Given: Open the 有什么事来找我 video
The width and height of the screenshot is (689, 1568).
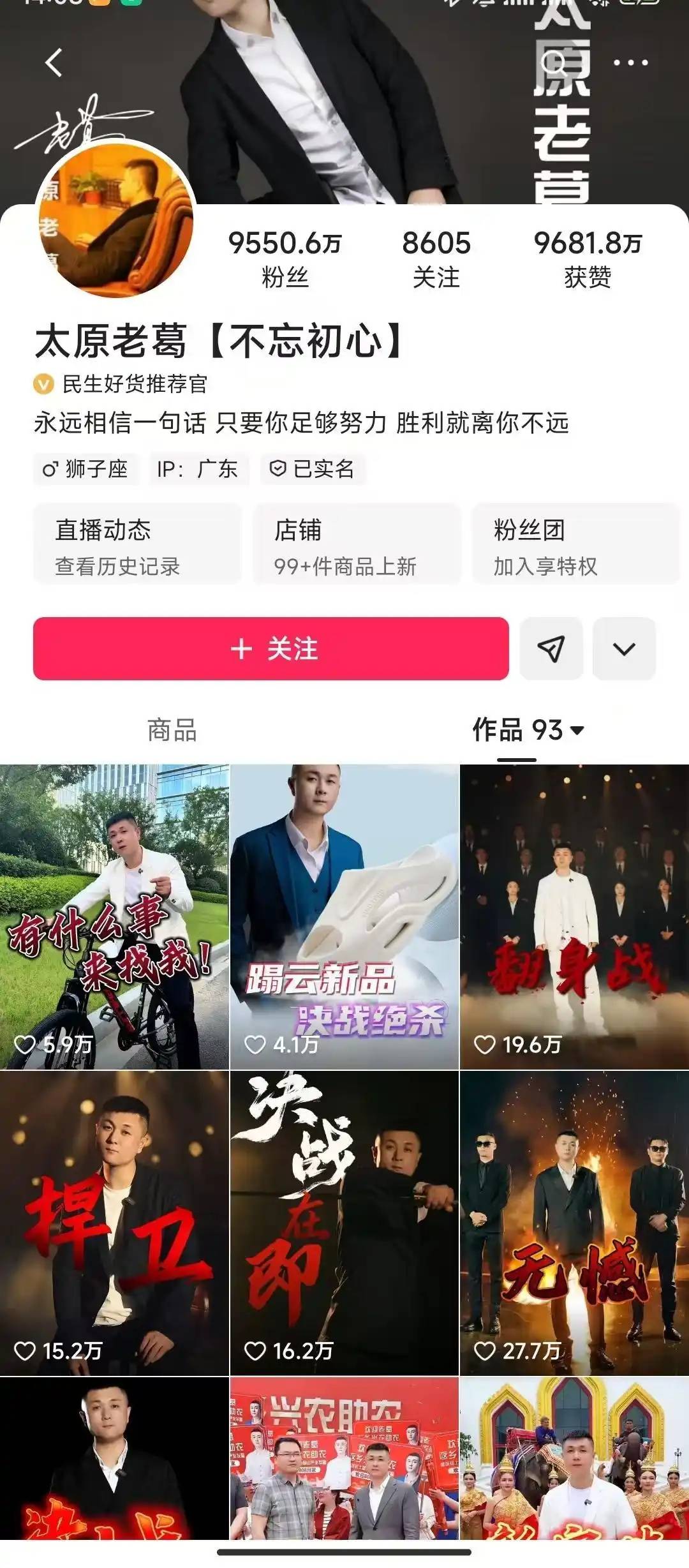Looking at the screenshot, I should coord(114,916).
